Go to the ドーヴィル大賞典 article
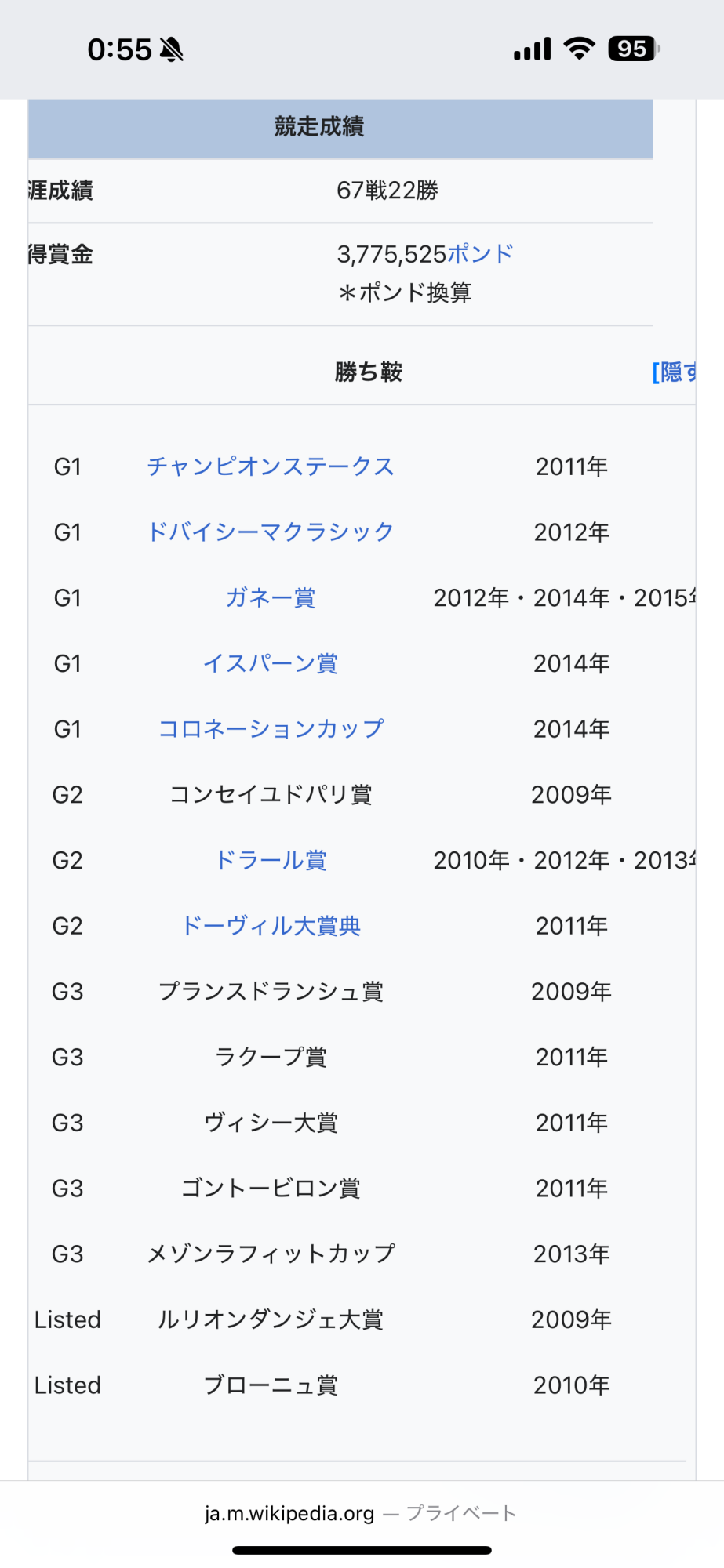This screenshot has width=724, height=1568. tap(271, 926)
